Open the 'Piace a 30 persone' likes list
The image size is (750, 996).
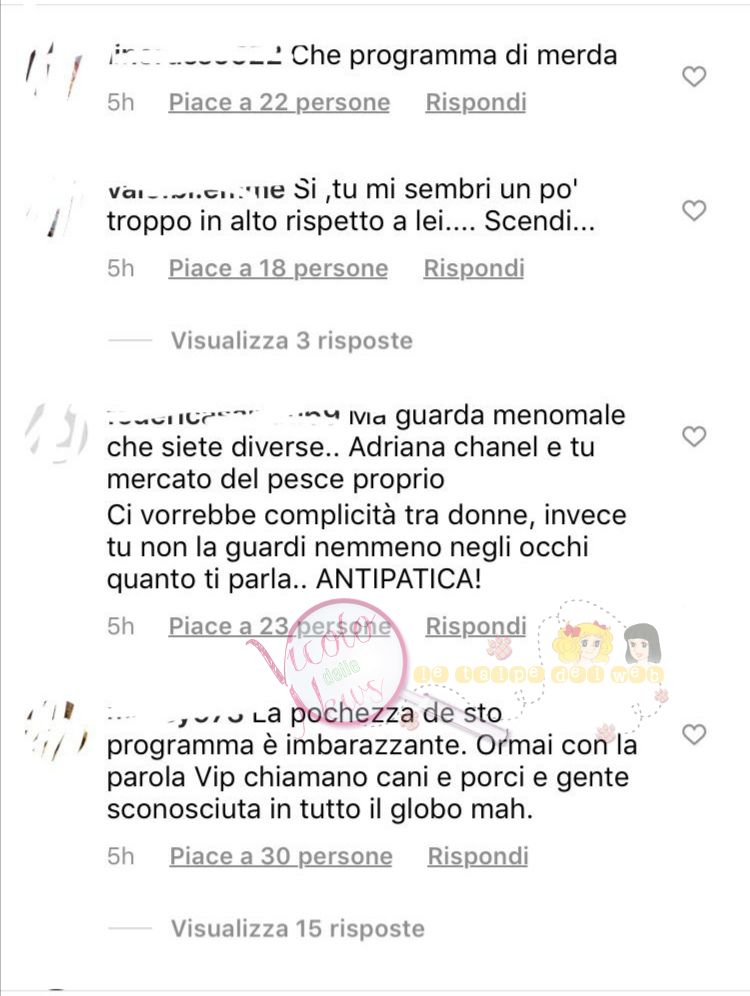[x=280, y=856]
